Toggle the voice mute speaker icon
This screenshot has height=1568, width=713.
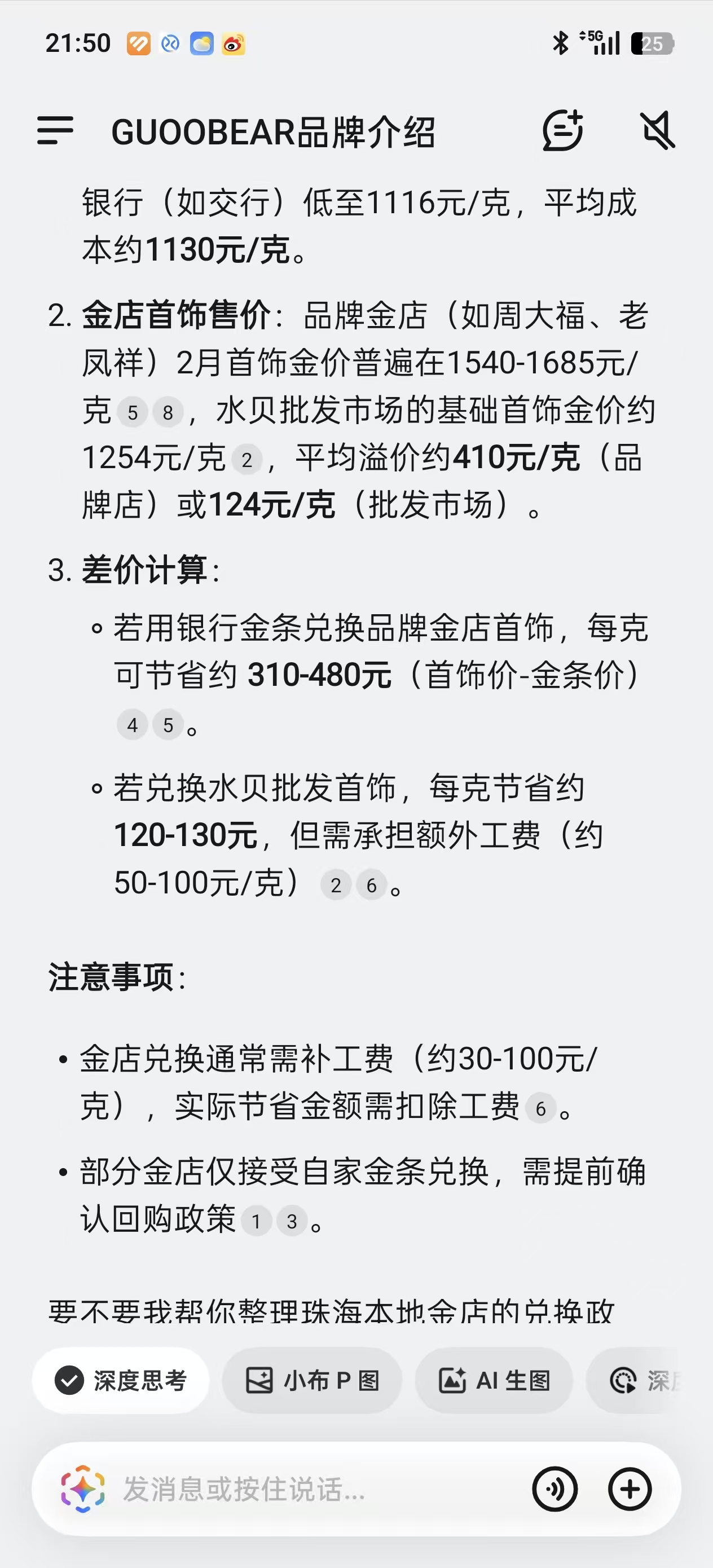(658, 130)
